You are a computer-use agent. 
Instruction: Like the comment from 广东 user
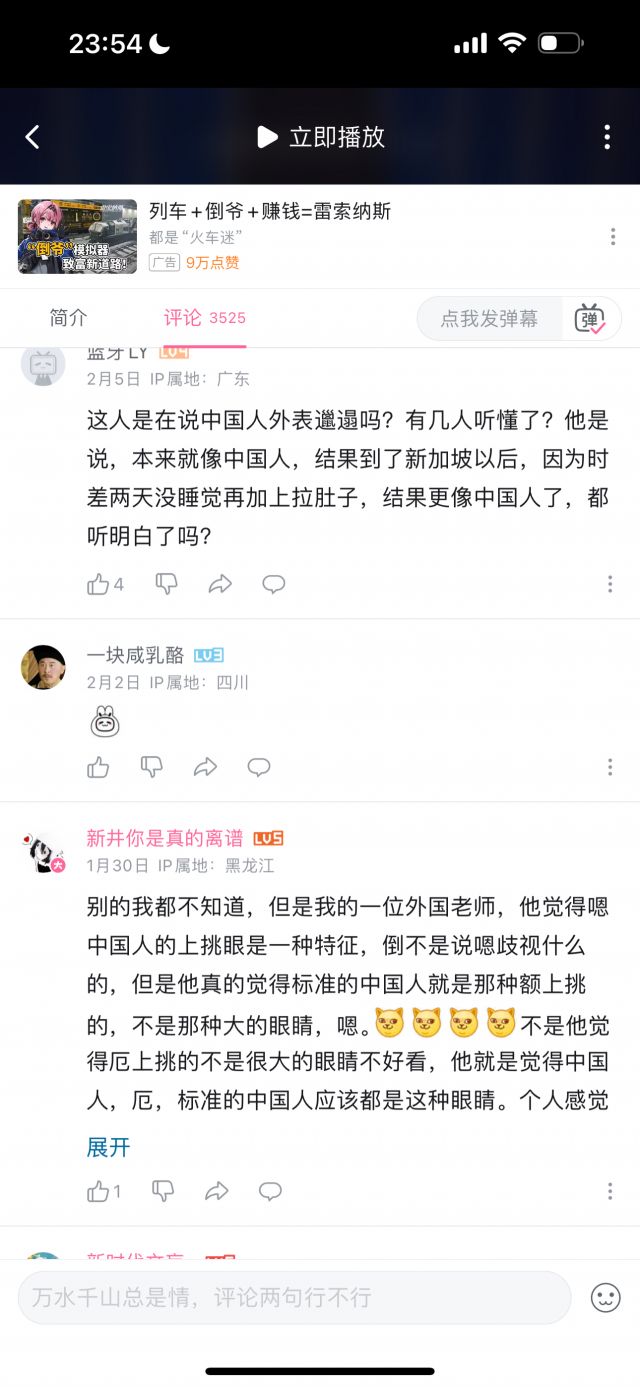pos(98,584)
